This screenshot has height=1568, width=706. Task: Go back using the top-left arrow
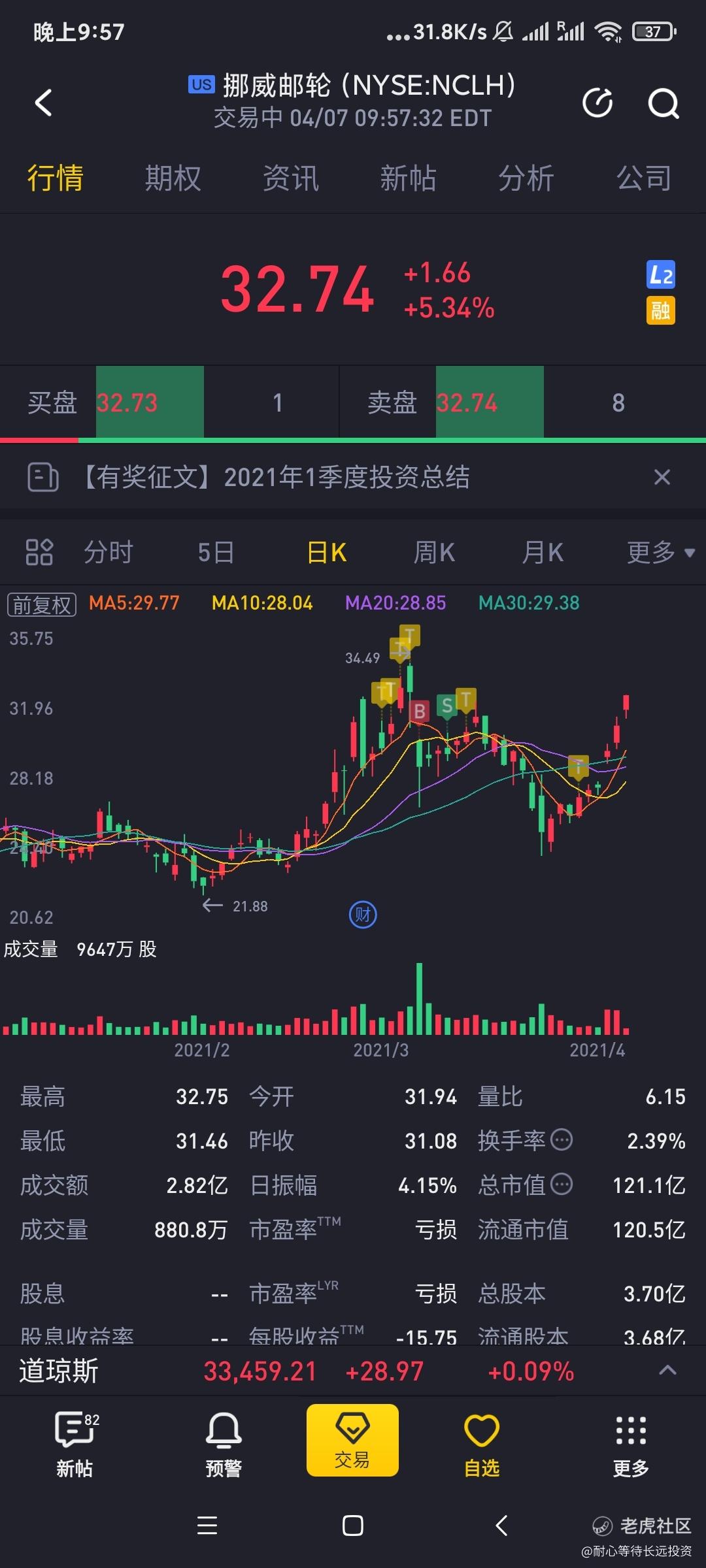43,103
